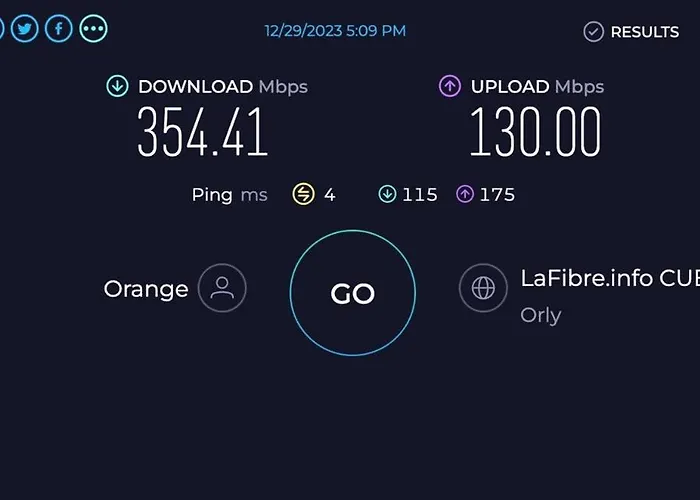Open more sharing options
This screenshot has height=500, width=700.
[x=93, y=29]
